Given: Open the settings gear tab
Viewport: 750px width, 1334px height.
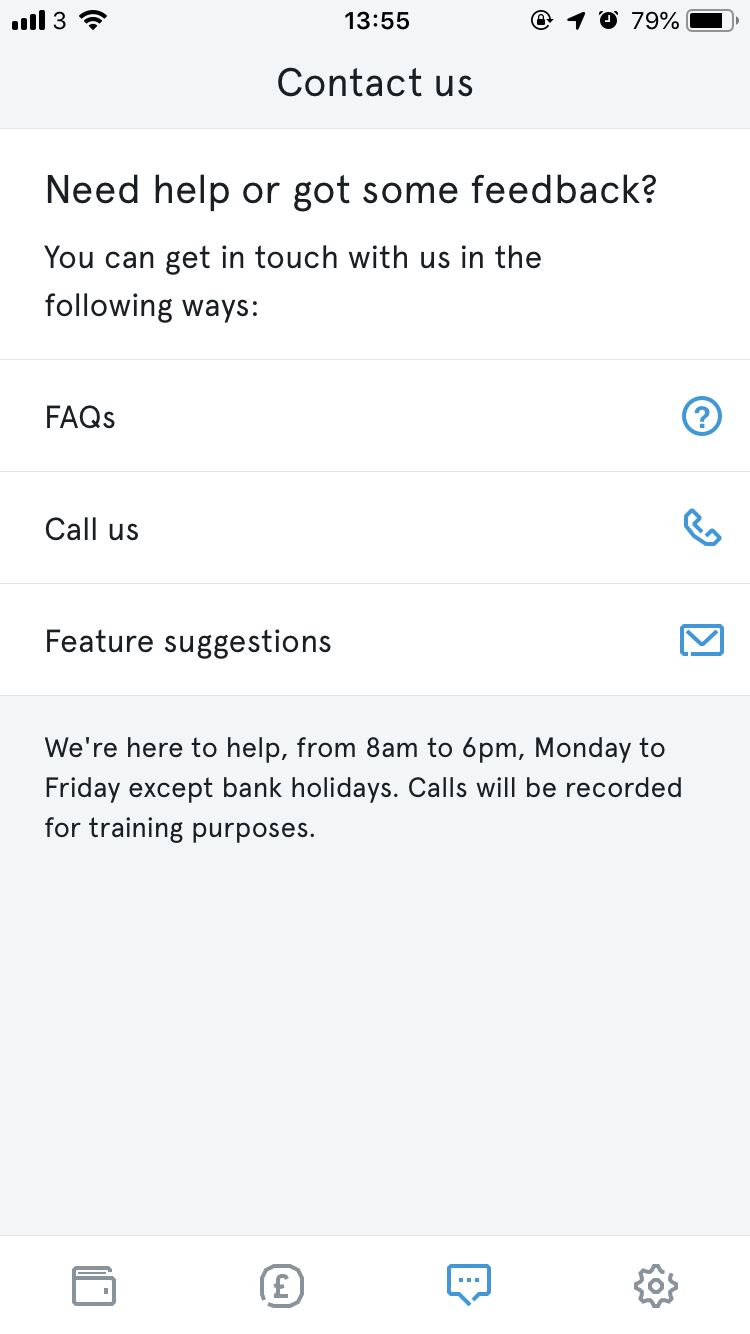Looking at the screenshot, I should pyautogui.click(x=656, y=1285).
